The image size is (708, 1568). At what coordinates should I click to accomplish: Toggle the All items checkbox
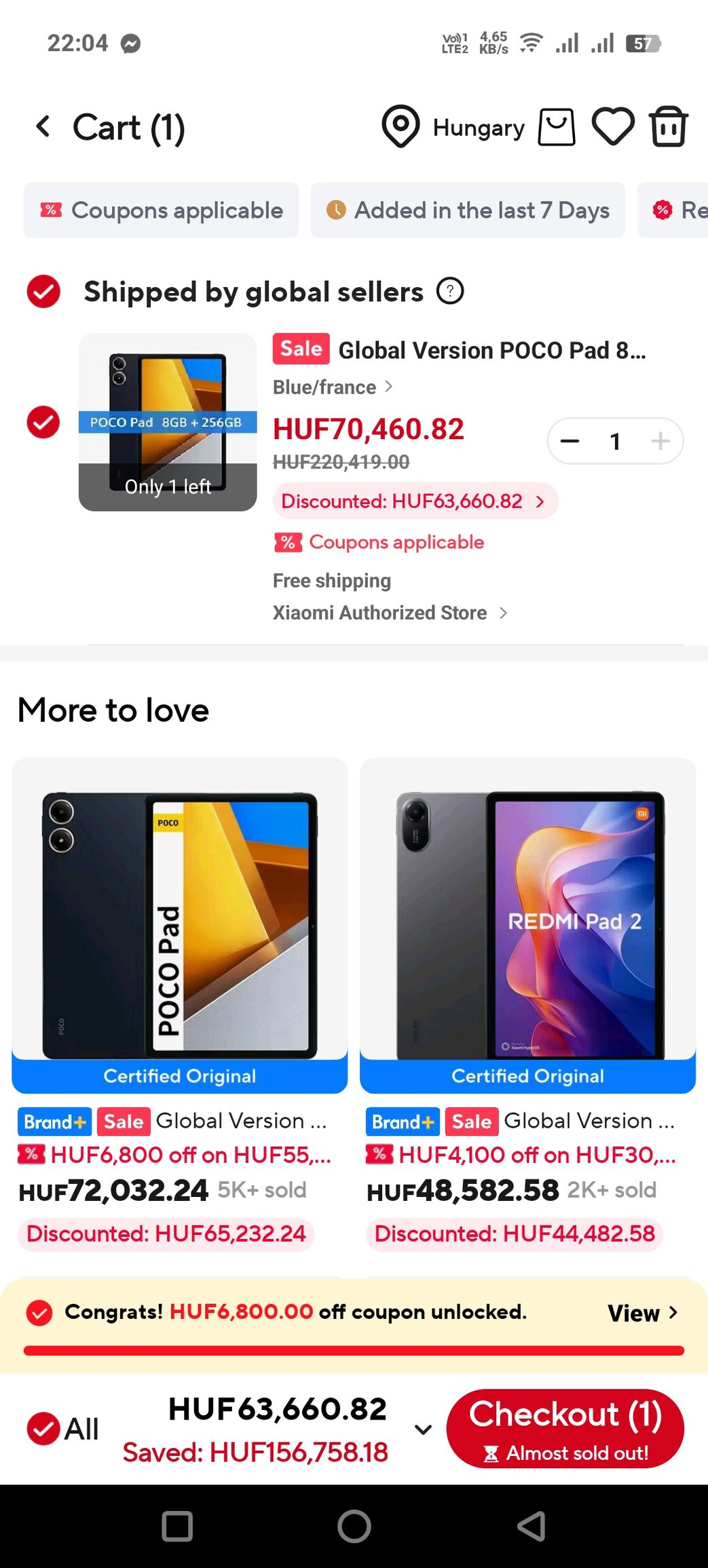tap(43, 1428)
